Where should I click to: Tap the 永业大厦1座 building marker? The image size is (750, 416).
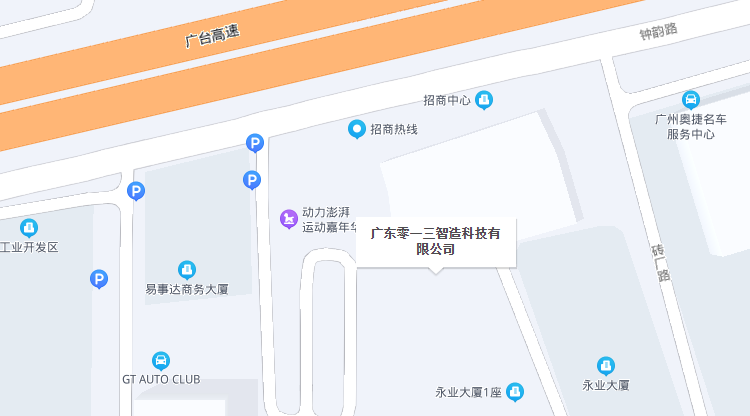click(x=514, y=391)
